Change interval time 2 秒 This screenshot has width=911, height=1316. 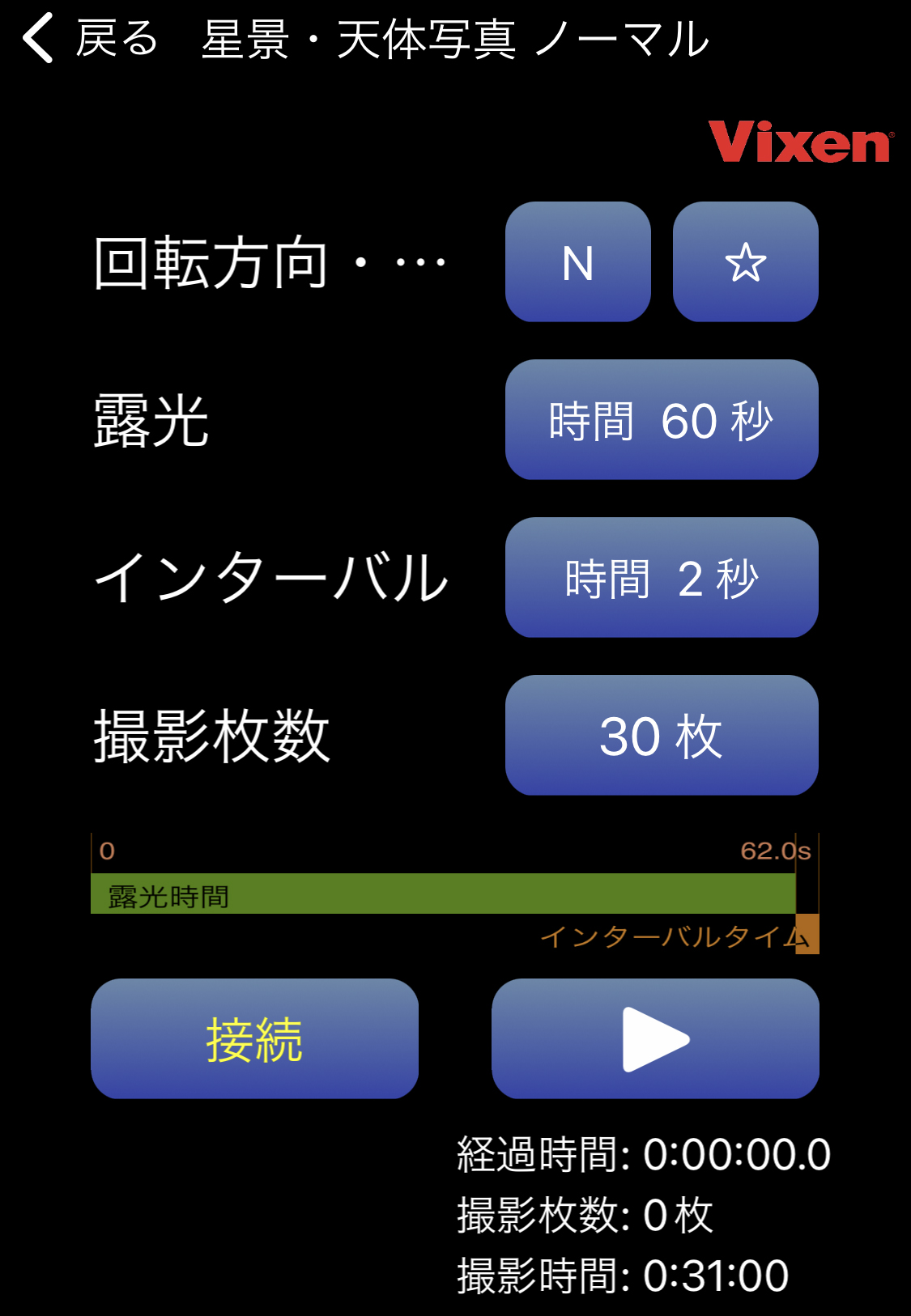pos(661,578)
